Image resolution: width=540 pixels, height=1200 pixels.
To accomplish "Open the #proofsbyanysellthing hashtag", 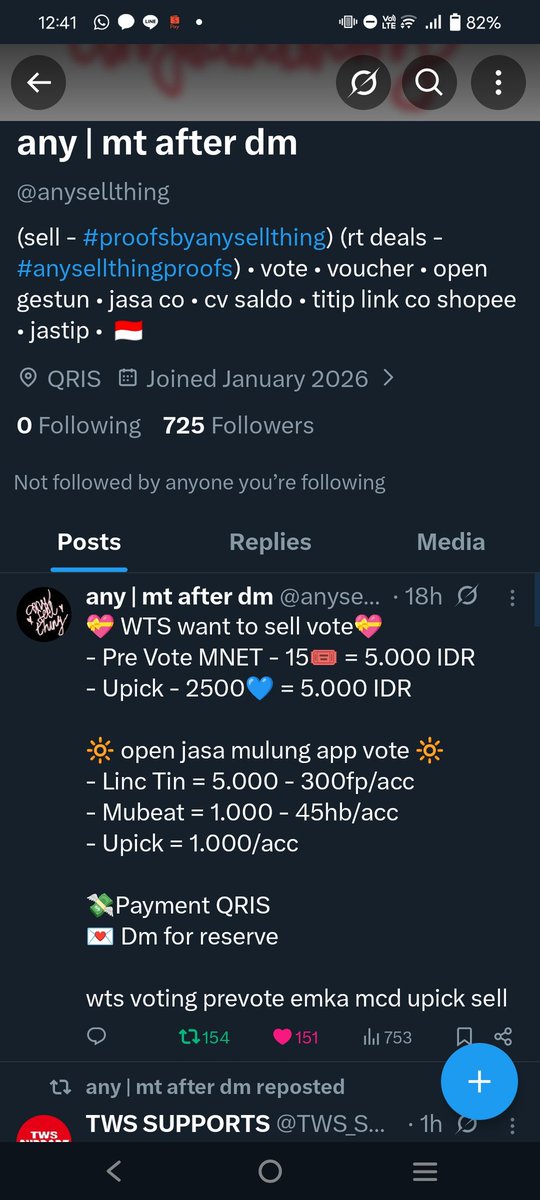I will tap(206, 237).
